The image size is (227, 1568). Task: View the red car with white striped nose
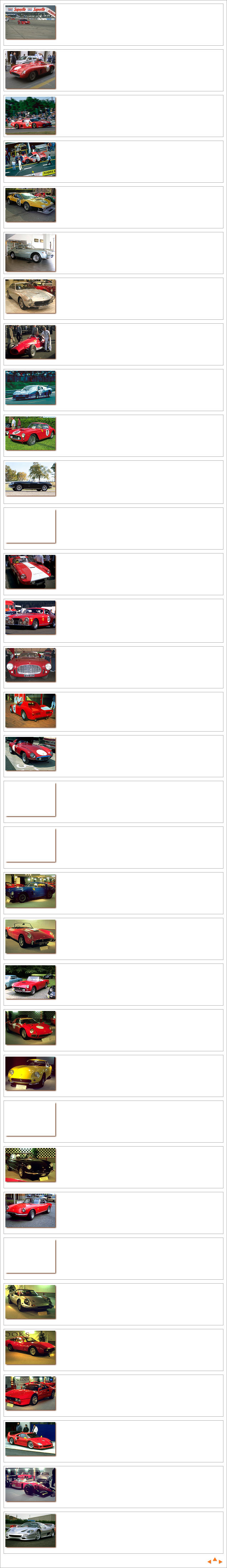coord(30,572)
